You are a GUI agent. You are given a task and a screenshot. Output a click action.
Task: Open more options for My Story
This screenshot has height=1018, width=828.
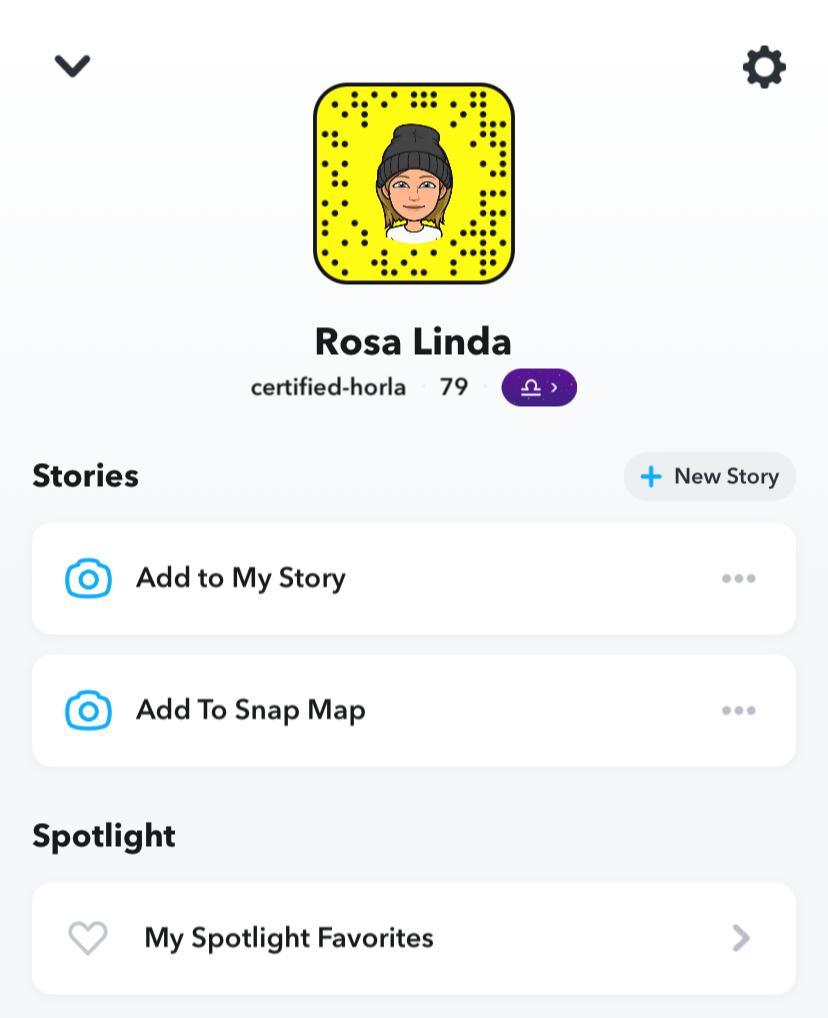[738, 578]
